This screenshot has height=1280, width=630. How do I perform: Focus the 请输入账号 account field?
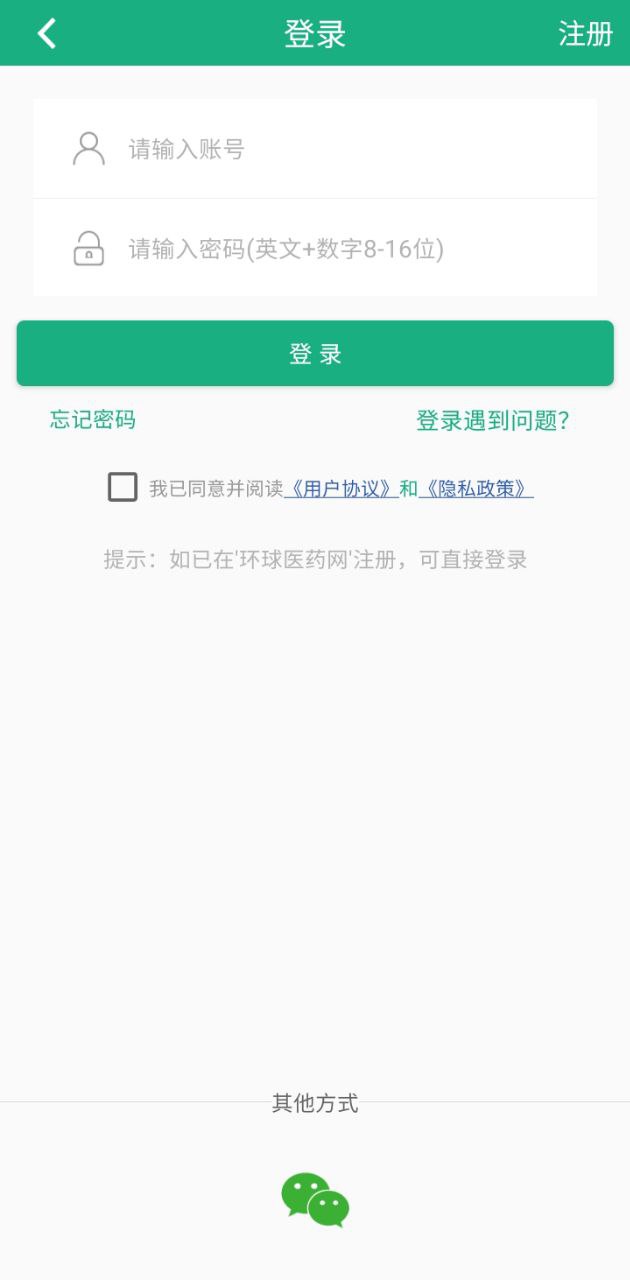pos(315,149)
